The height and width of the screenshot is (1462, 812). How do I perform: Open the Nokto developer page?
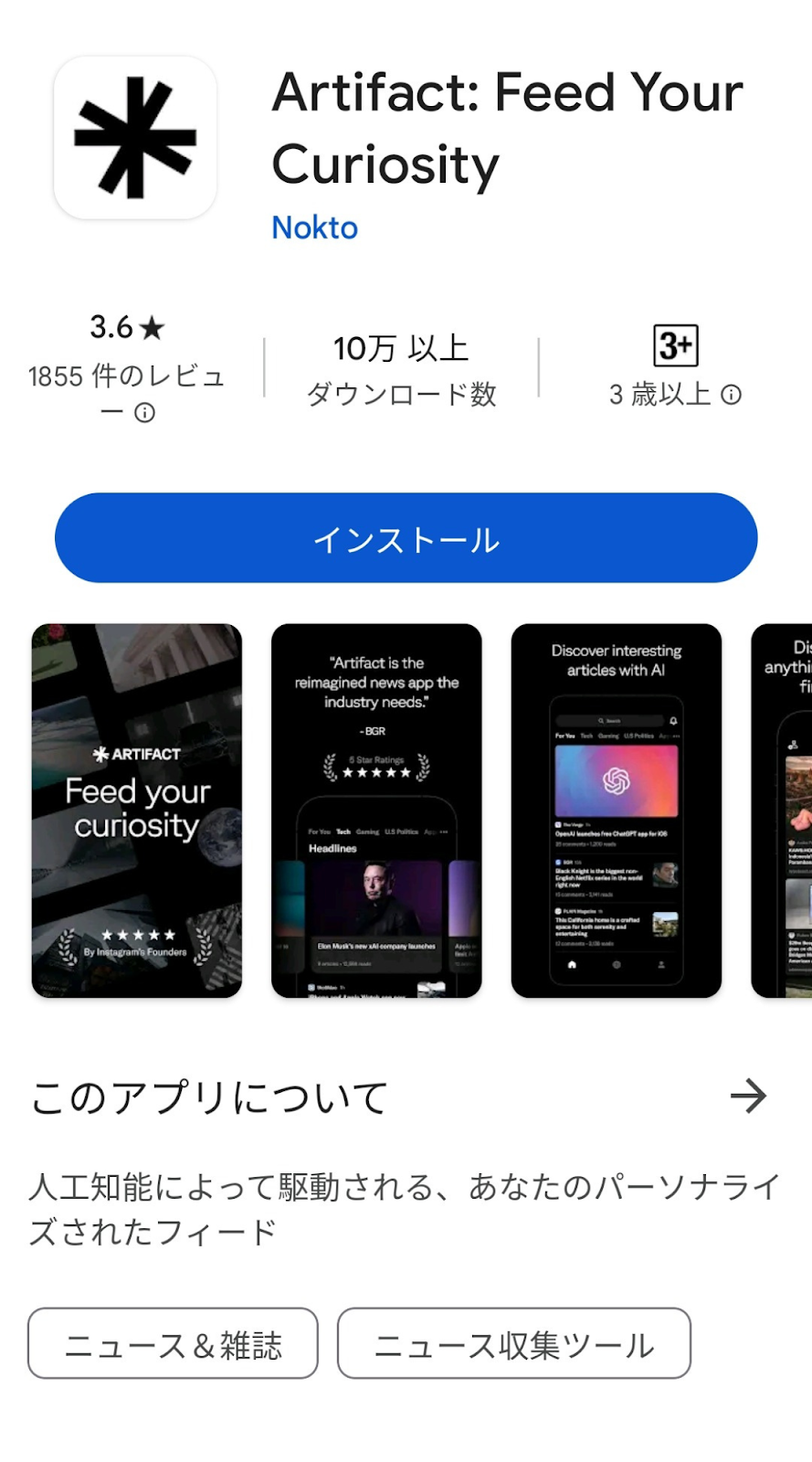[x=314, y=228]
